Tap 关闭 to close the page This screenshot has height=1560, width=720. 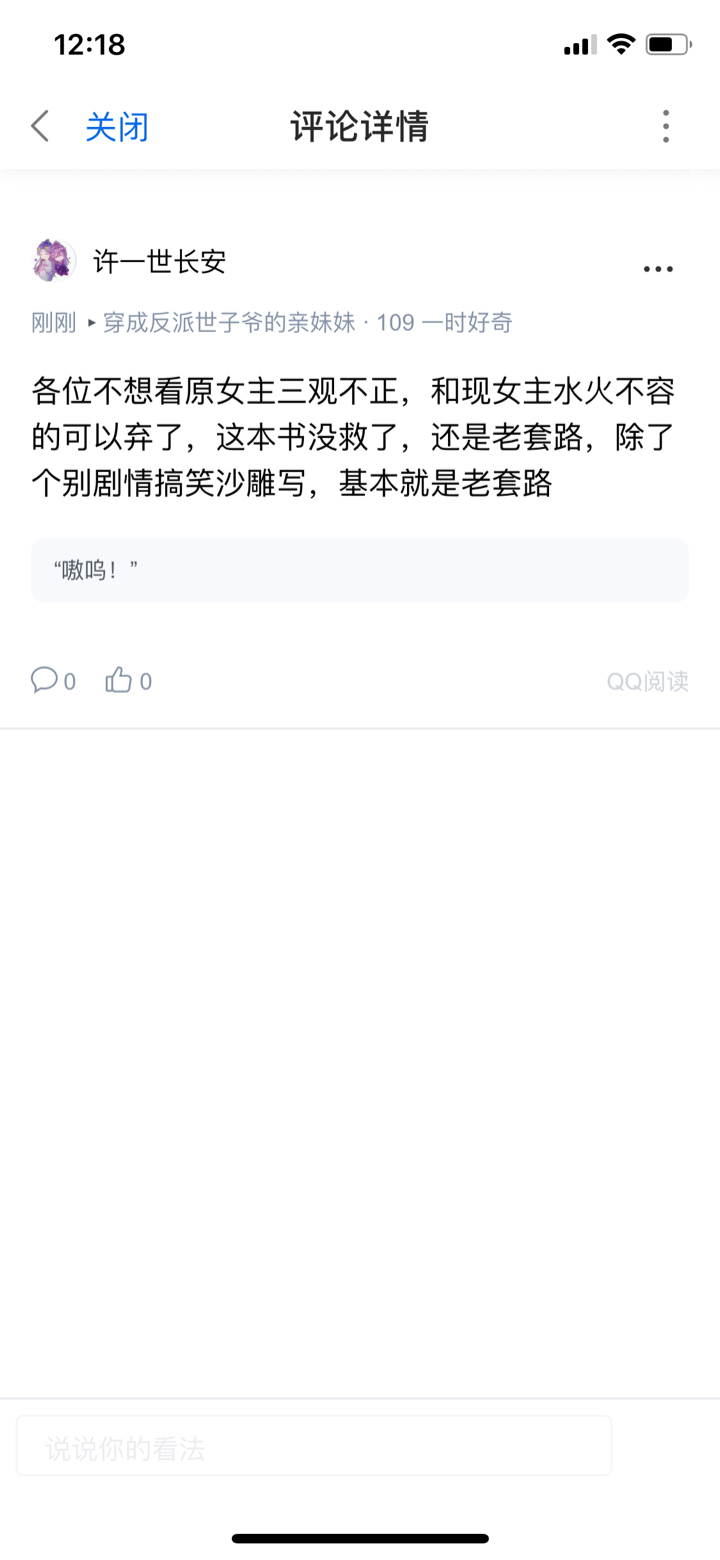pos(117,127)
